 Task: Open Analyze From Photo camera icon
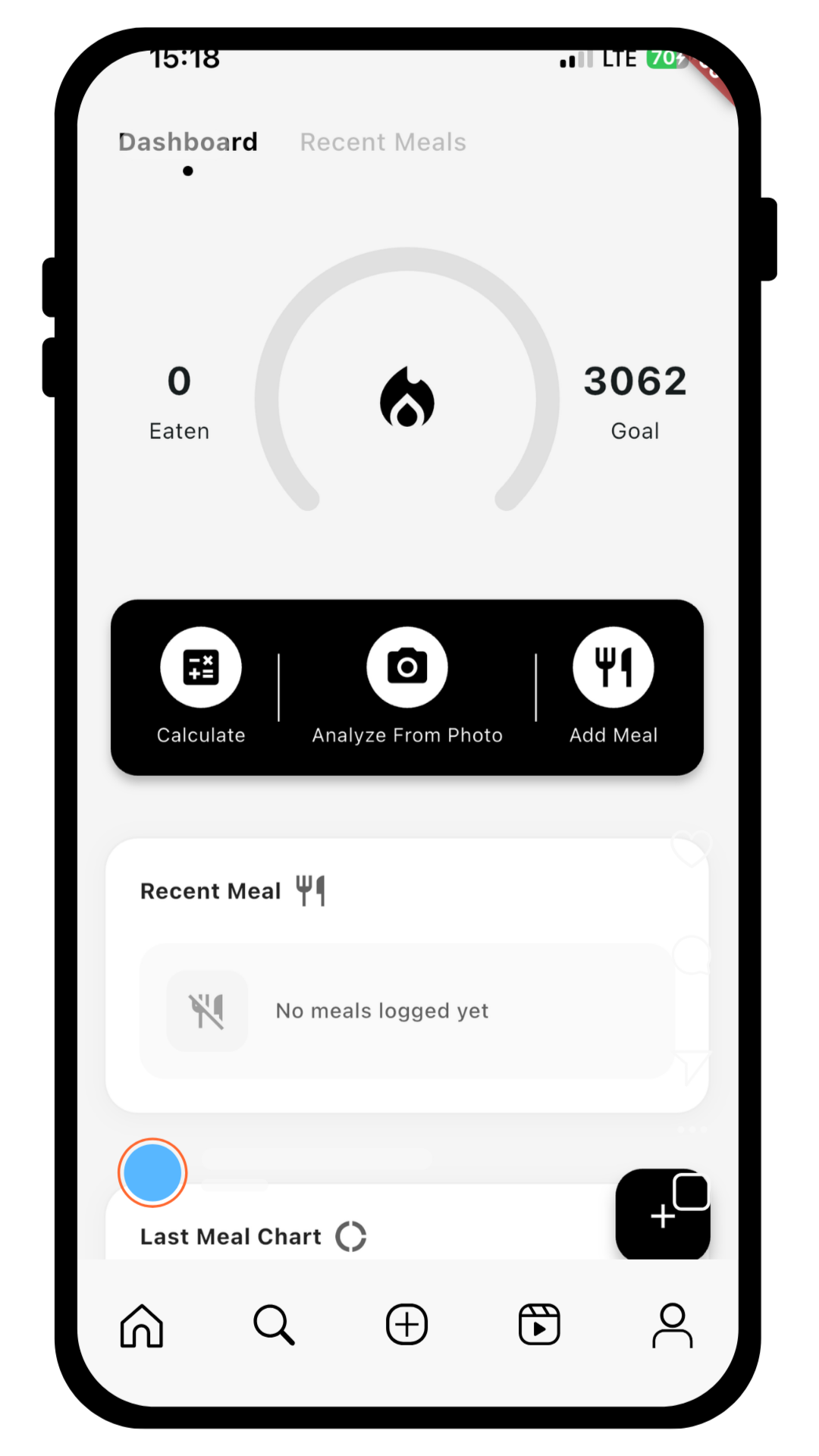coord(407,667)
